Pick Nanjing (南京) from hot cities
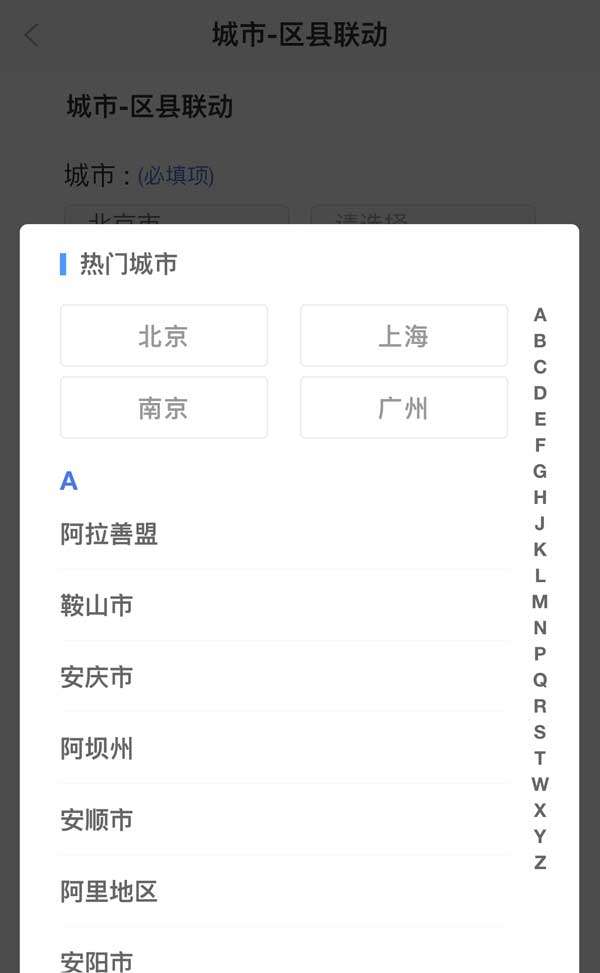 point(164,408)
